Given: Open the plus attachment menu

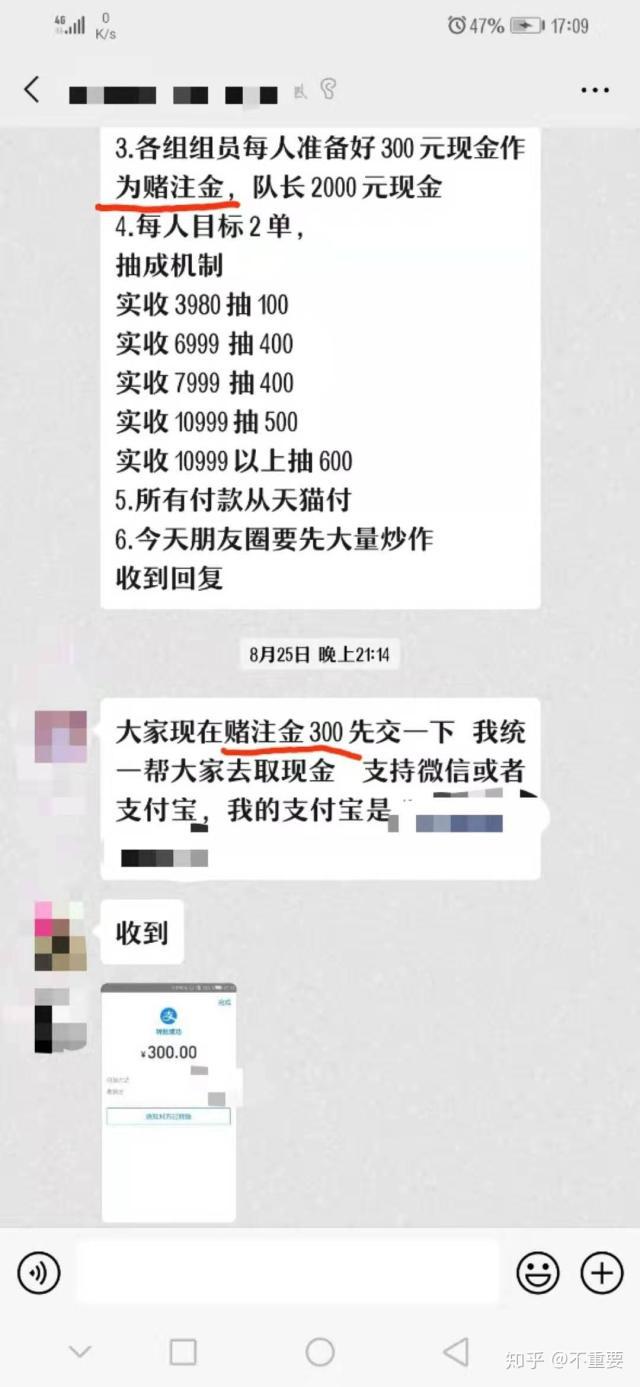Looking at the screenshot, I should (x=602, y=1273).
